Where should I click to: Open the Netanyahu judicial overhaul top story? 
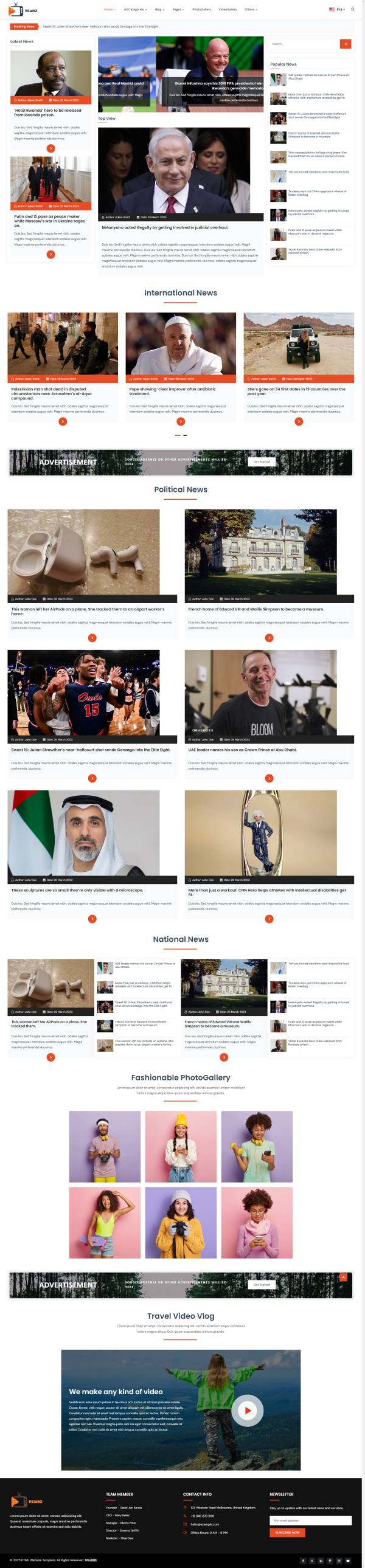[x=164, y=227]
